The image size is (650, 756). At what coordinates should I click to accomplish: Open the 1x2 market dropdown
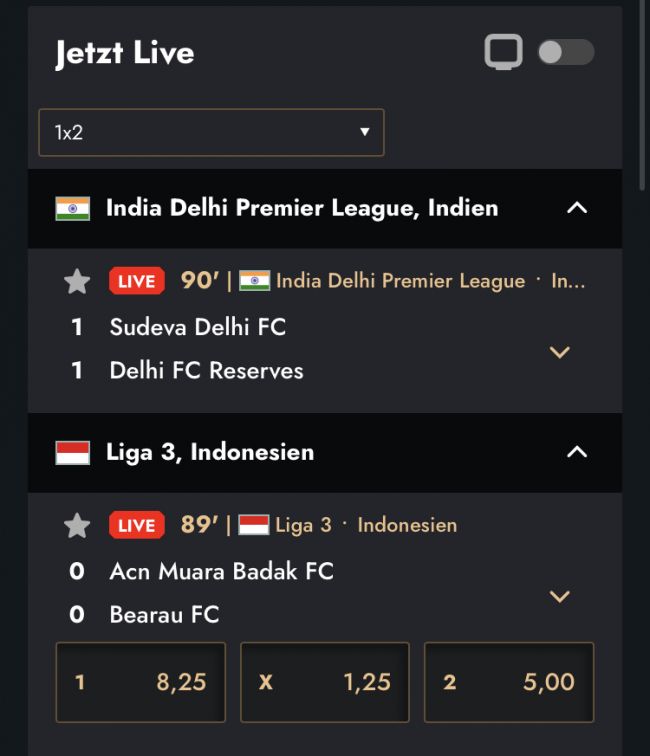point(211,132)
